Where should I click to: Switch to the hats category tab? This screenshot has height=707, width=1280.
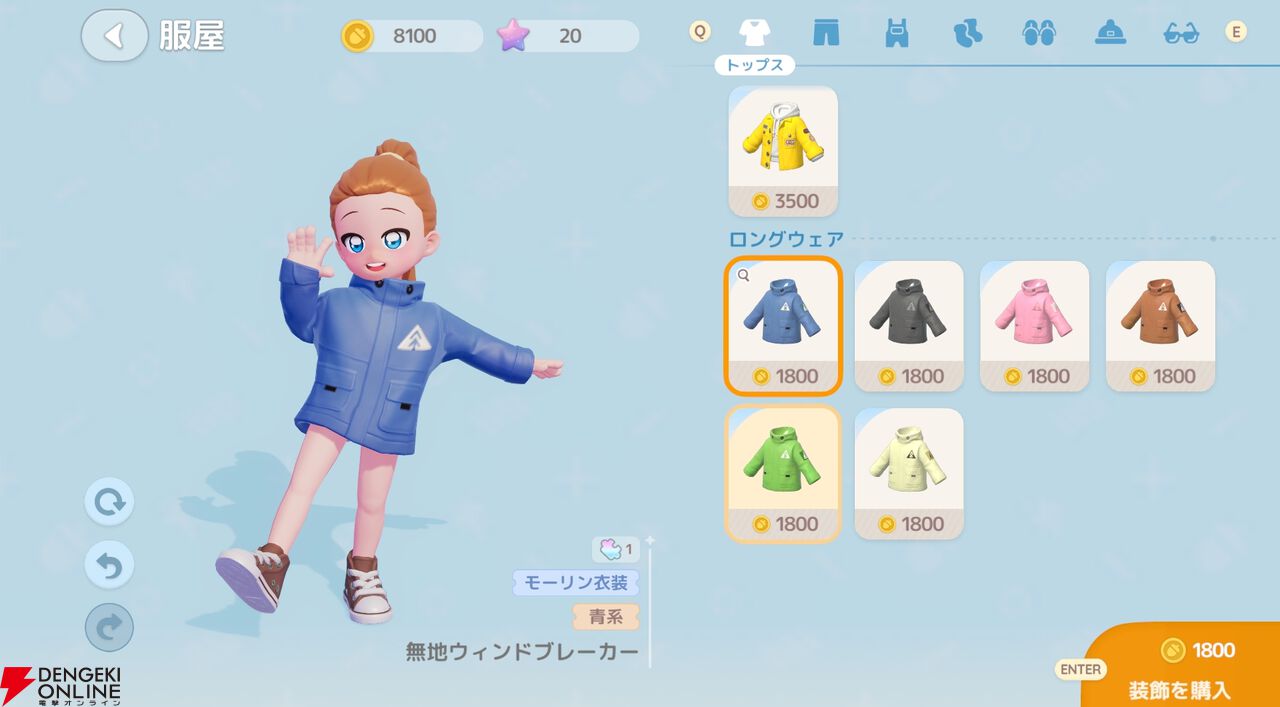1110,33
